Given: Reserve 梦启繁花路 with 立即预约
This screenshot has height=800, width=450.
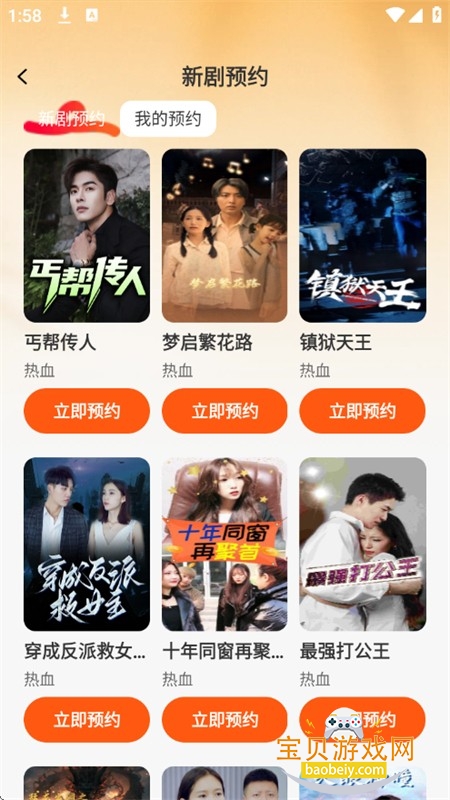Looking at the screenshot, I should [x=224, y=411].
